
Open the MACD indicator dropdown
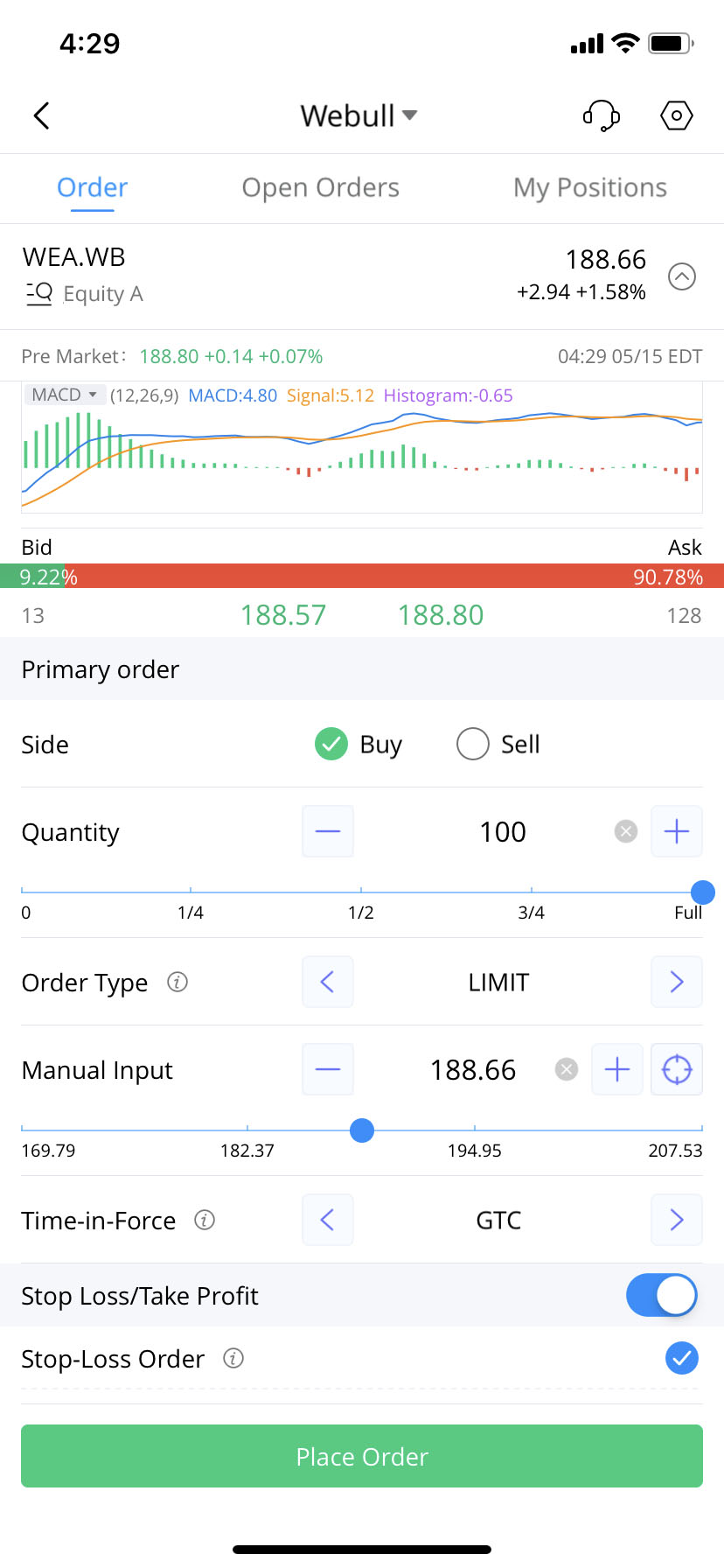[64, 395]
